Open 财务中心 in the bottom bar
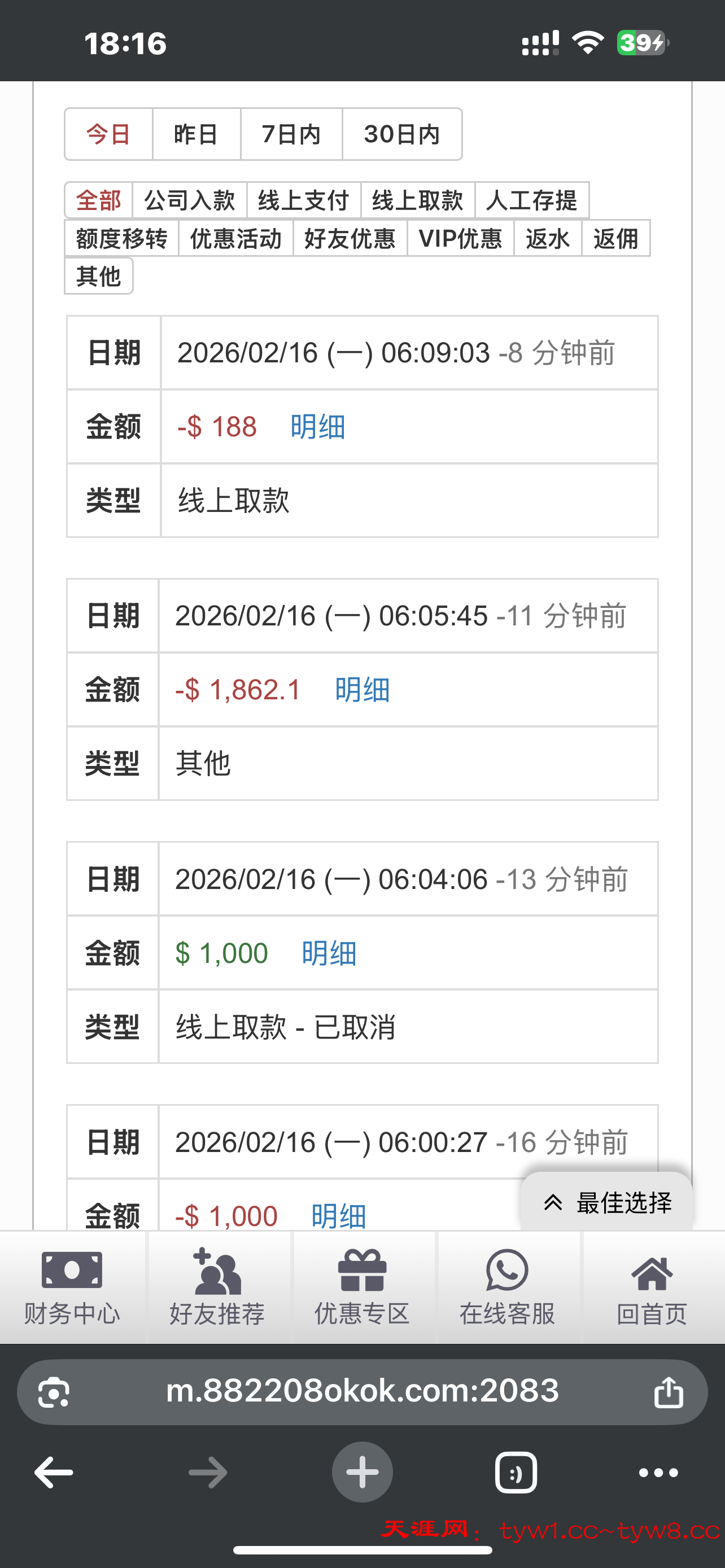 click(72, 1287)
